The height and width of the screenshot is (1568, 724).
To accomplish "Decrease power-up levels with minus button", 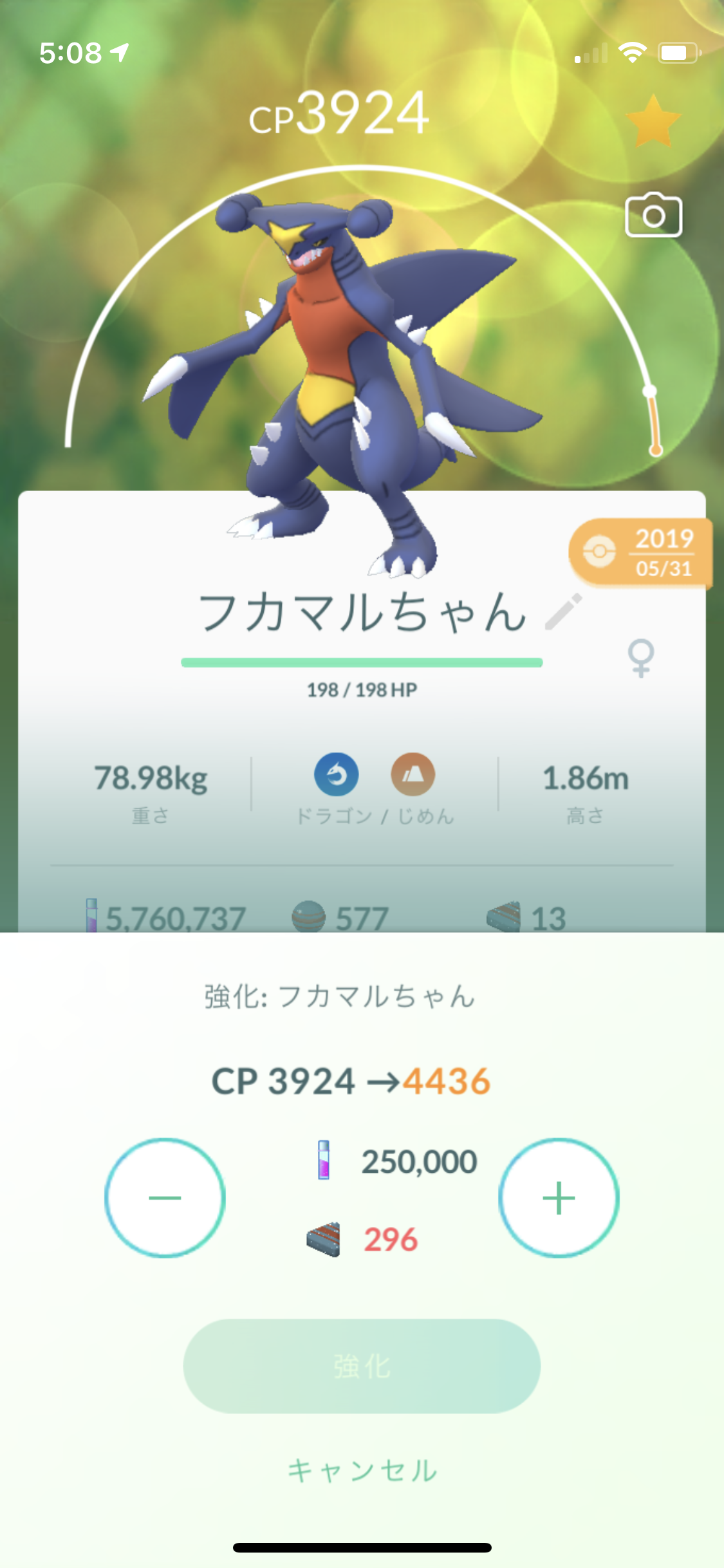I will click(165, 1197).
